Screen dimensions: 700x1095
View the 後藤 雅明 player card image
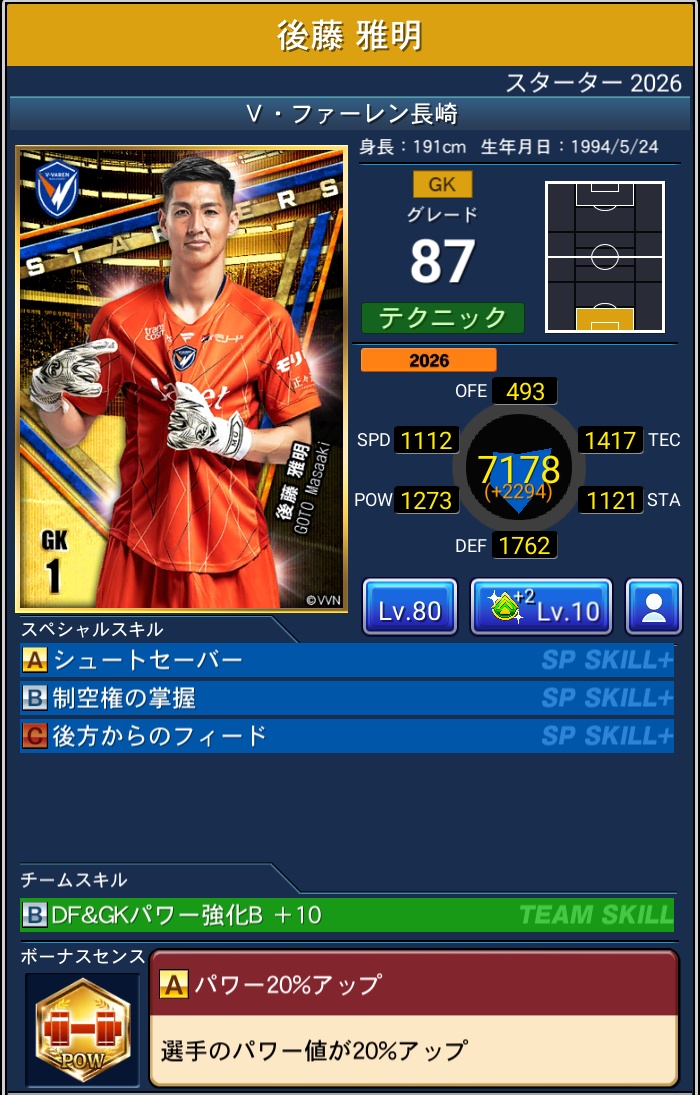click(181, 378)
